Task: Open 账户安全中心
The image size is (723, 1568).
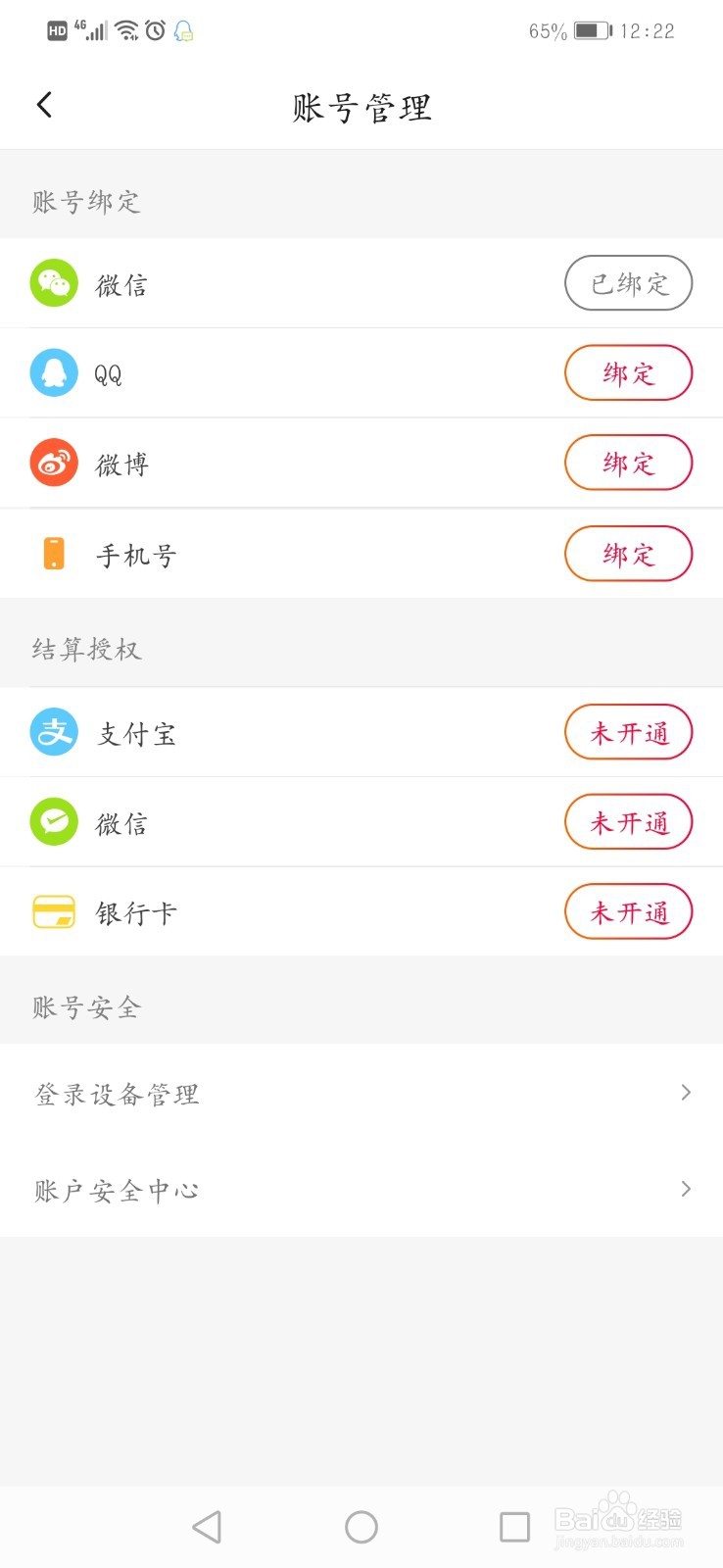Action: (361, 1189)
